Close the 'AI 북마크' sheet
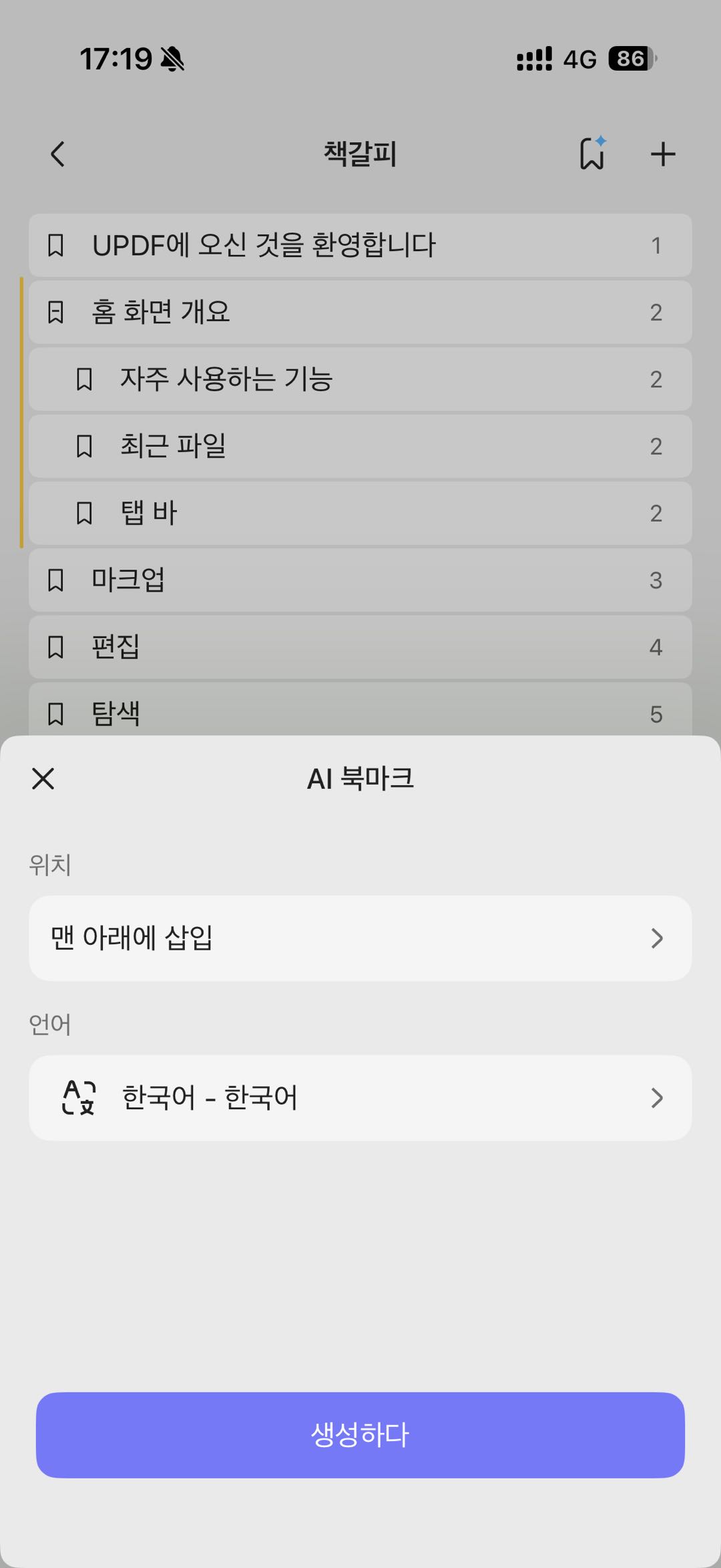Screen dimensions: 721x1568 [x=43, y=779]
